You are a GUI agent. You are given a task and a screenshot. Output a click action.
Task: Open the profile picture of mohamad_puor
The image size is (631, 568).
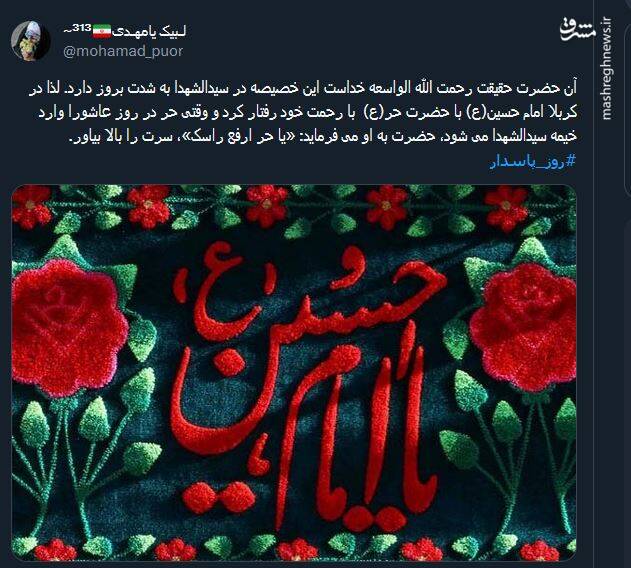pos(30,40)
